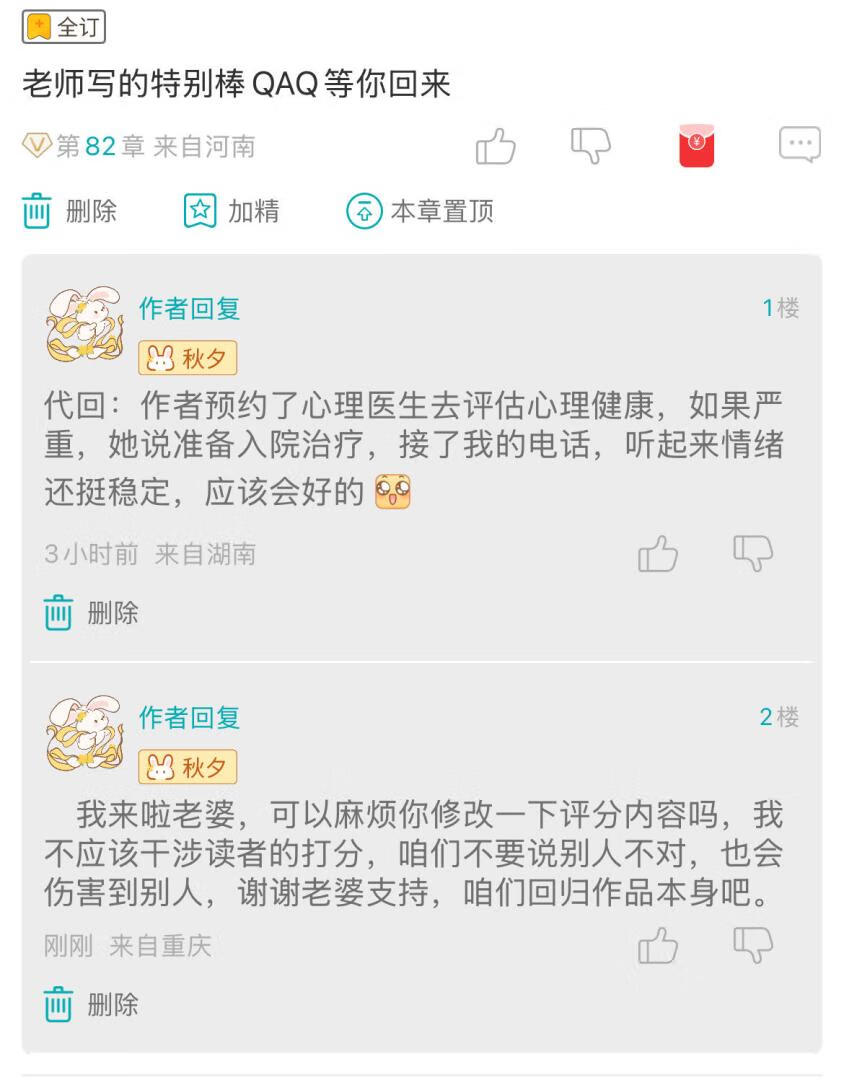Like the 1楼 author reply
The image size is (844, 1080).
[658, 554]
